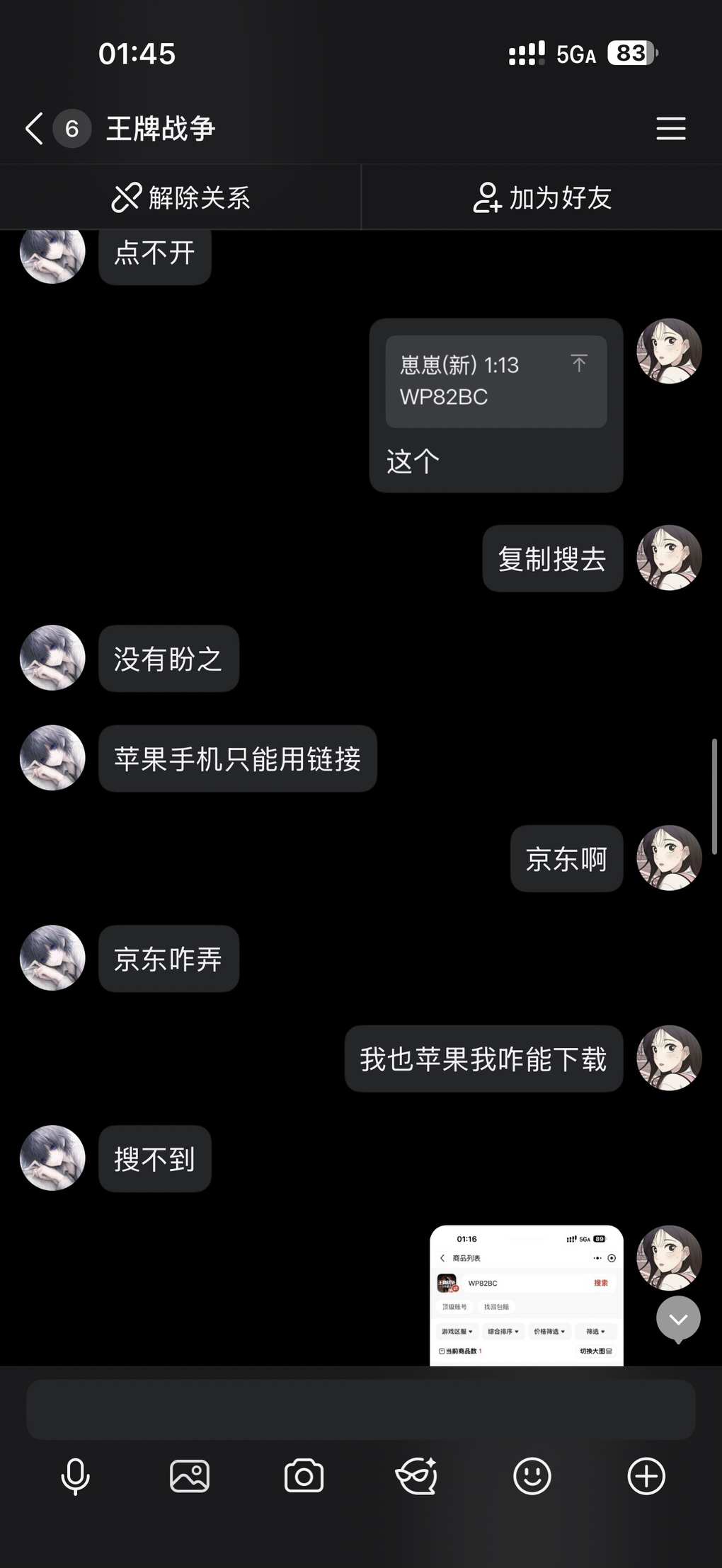Start a voice message with the microphone

75,1477
